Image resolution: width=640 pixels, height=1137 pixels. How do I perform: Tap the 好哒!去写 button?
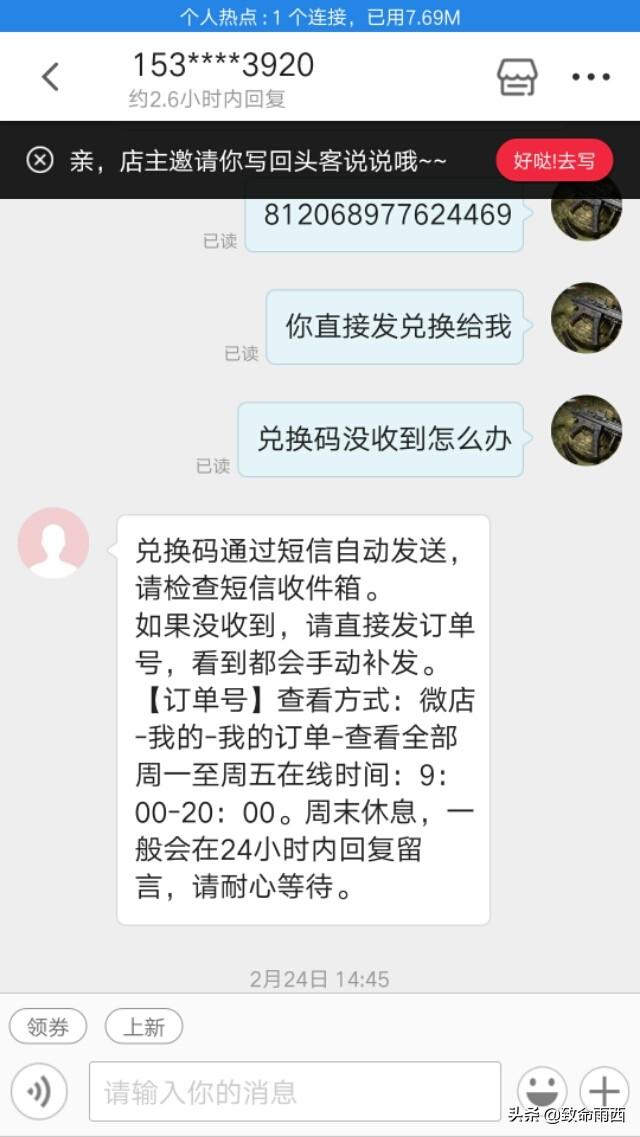554,160
